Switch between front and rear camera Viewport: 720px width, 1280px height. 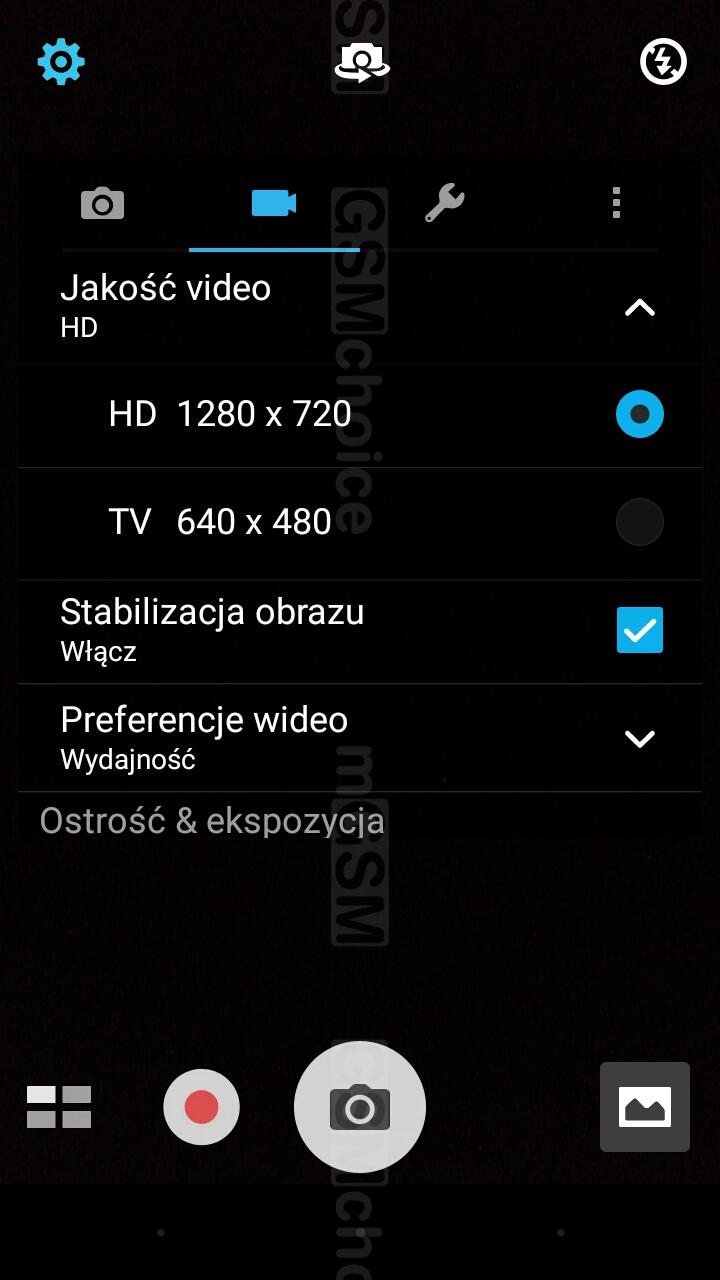pyautogui.click(x=361, y=63)
